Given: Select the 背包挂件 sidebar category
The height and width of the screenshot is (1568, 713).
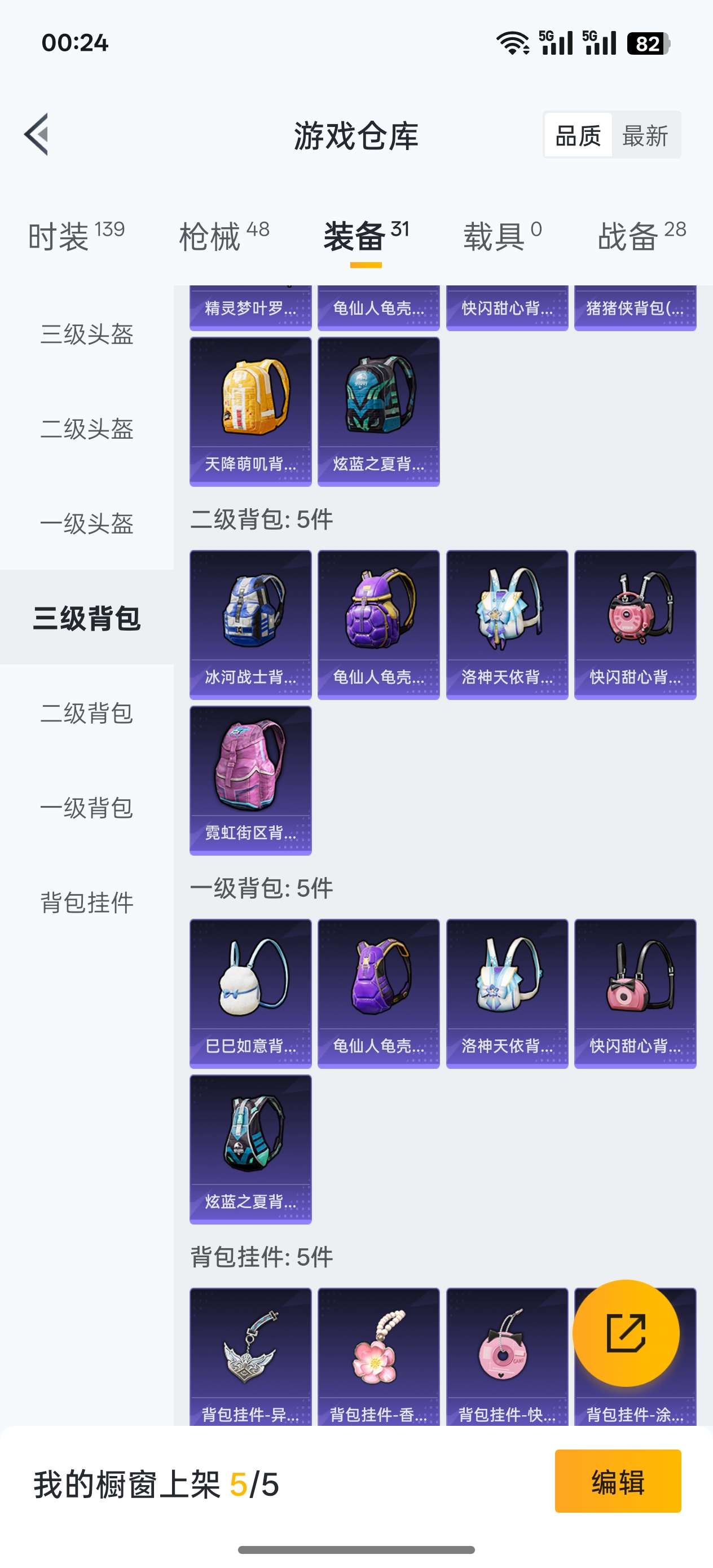Looking at the screenshot, I should (86, 905).
